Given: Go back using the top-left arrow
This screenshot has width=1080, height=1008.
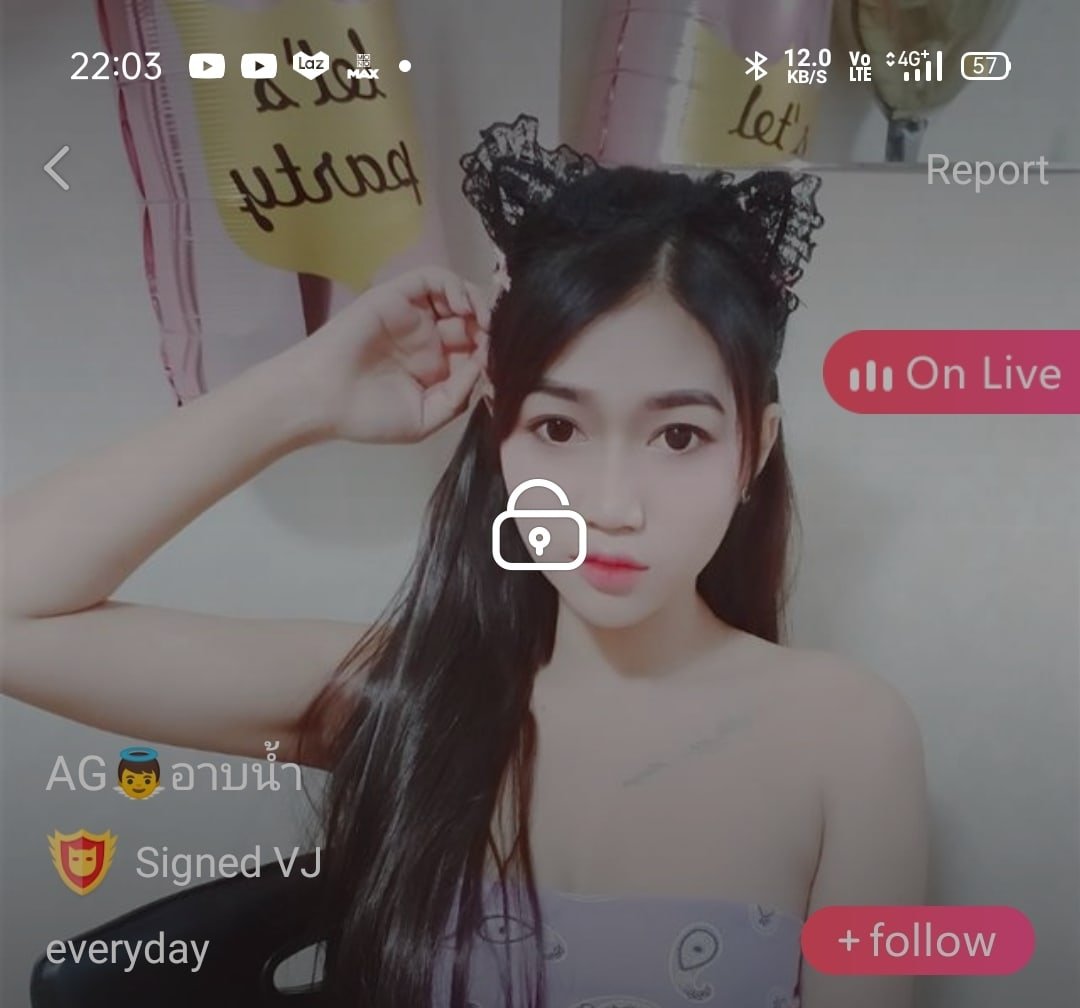Looking at the screenshot, I should (x=58, y=168).
